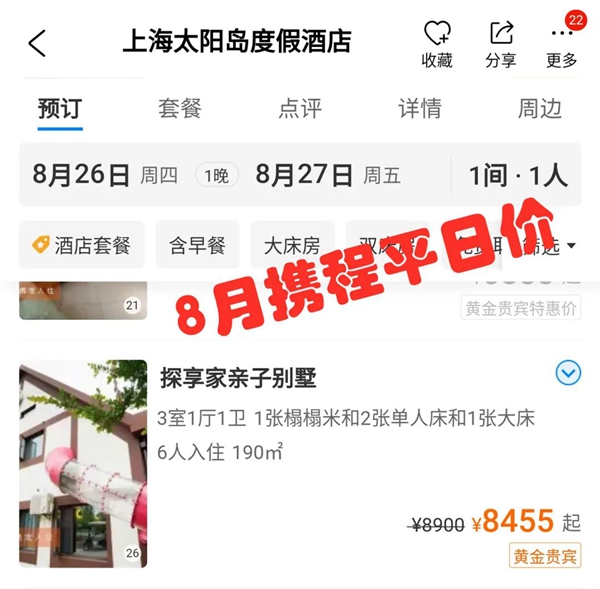View photos of 探享家亲子别墅

point(83,463)
